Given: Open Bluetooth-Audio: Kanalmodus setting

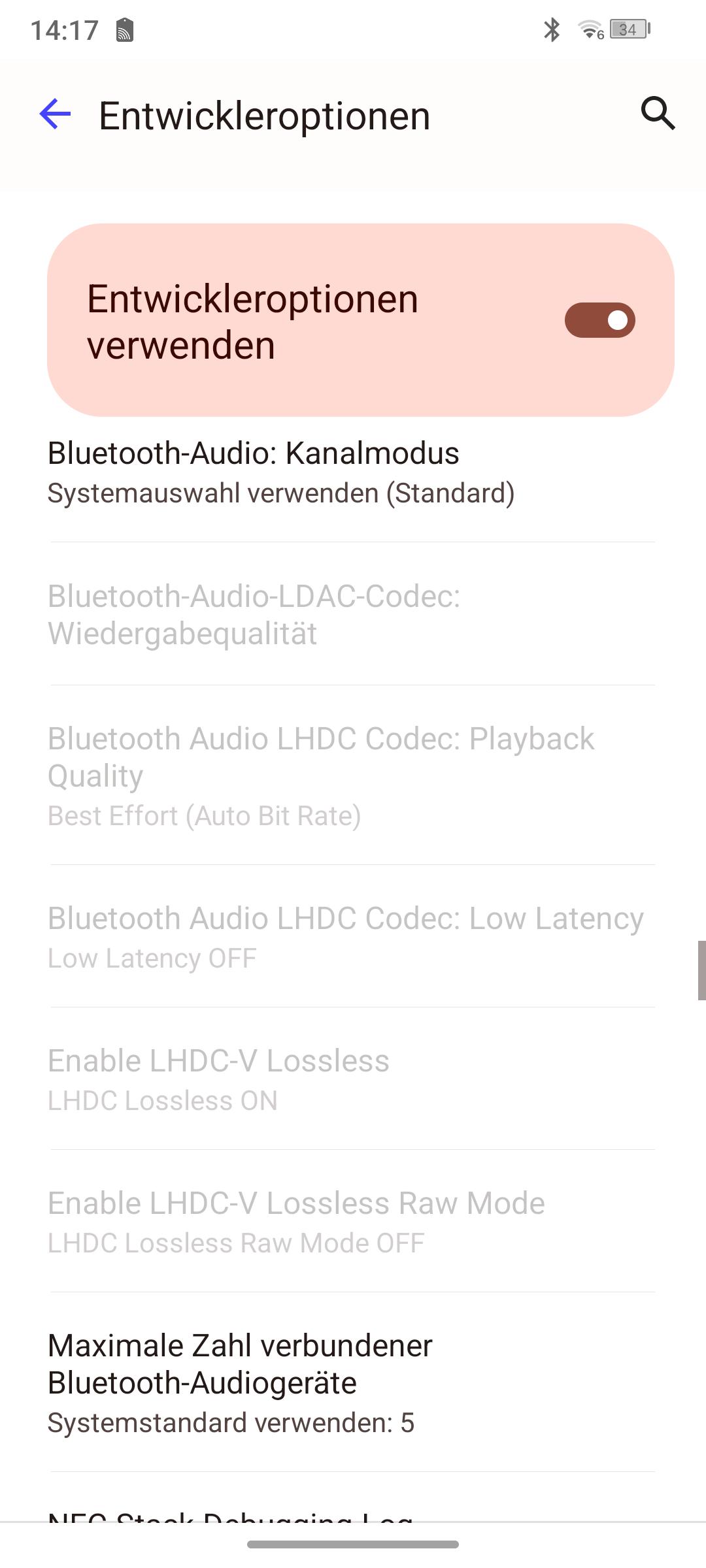Looking at the screenshot, I should pyautogui.click(x=353, y=473).
